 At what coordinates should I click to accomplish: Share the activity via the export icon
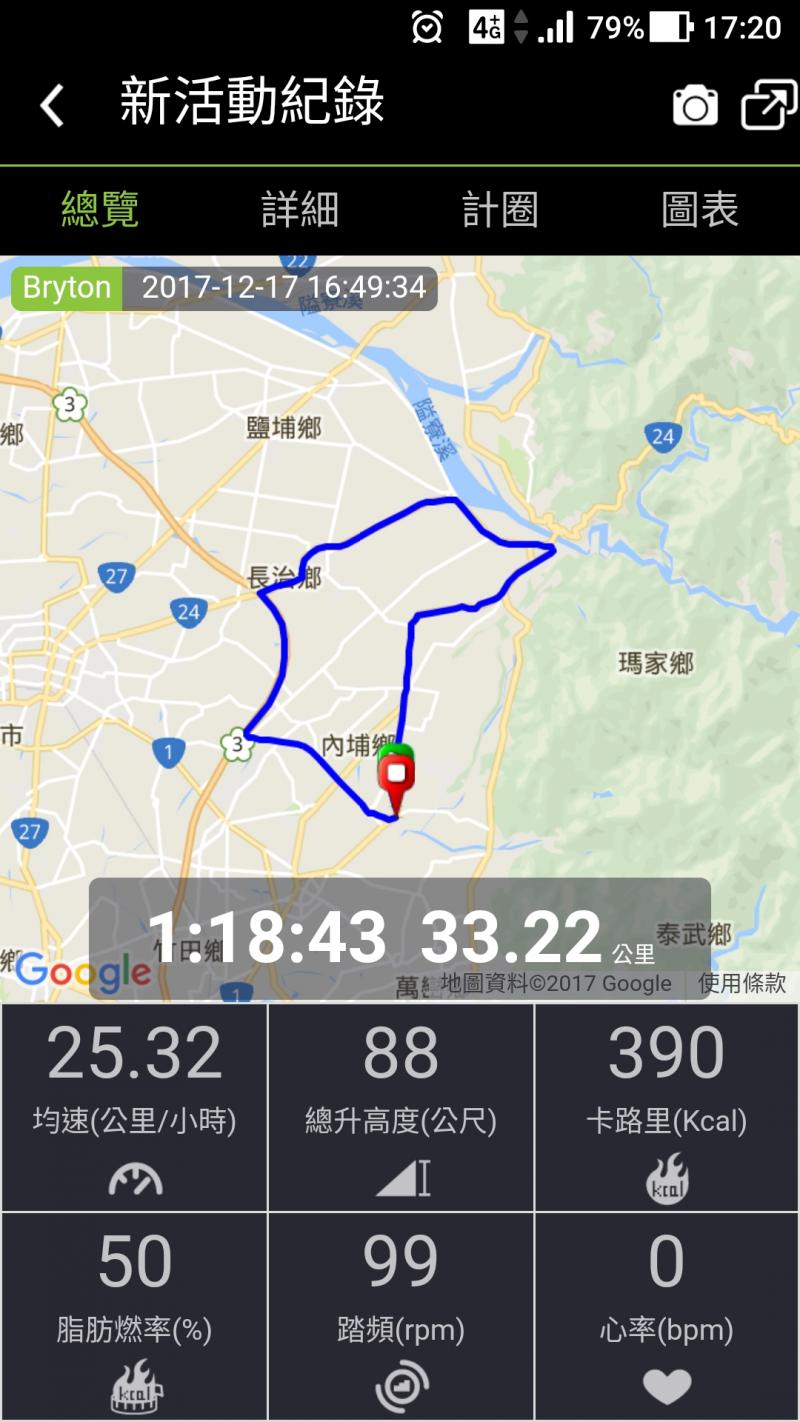[768, 105]
